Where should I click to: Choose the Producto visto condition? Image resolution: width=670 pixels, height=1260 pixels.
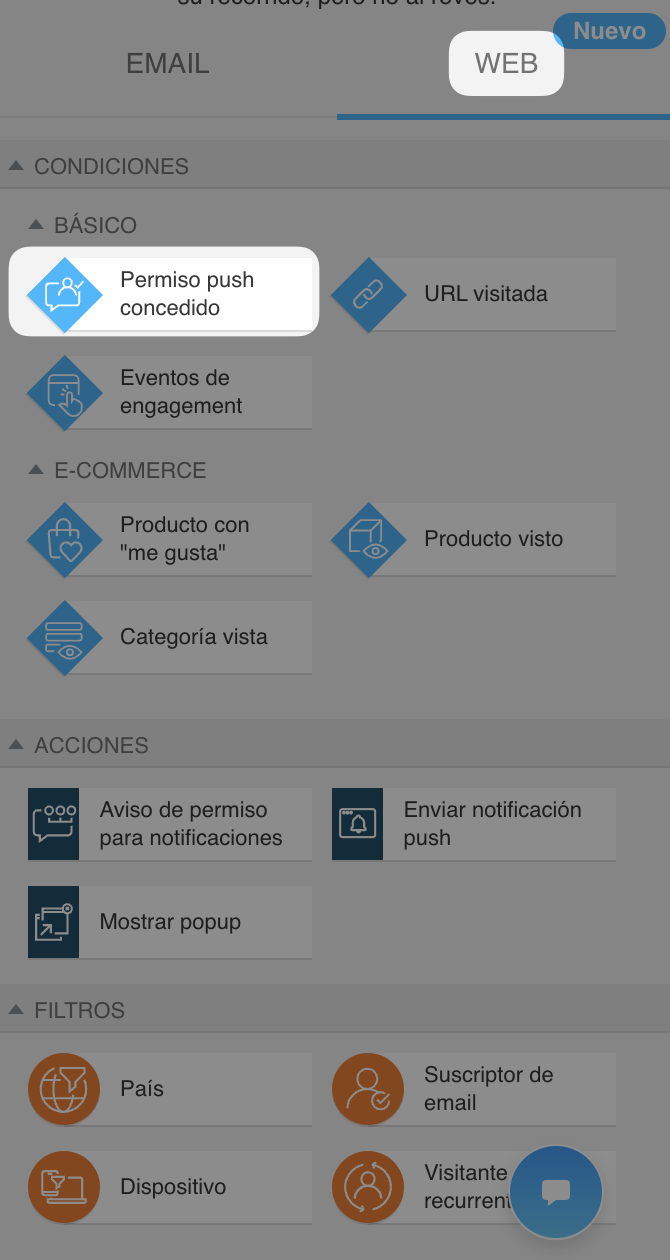(474, 539)
